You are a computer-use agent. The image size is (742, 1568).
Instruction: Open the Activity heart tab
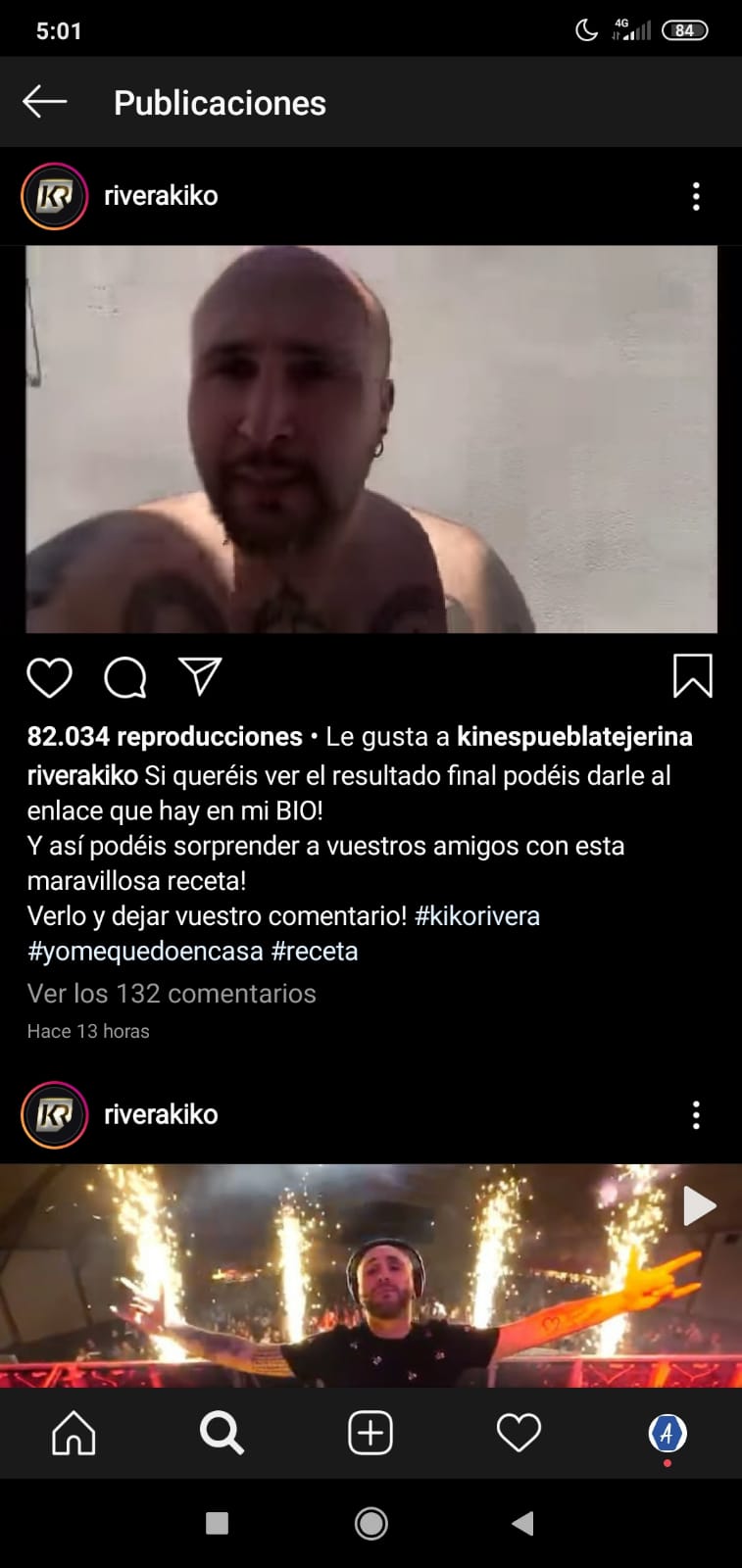click(519, 1434)
